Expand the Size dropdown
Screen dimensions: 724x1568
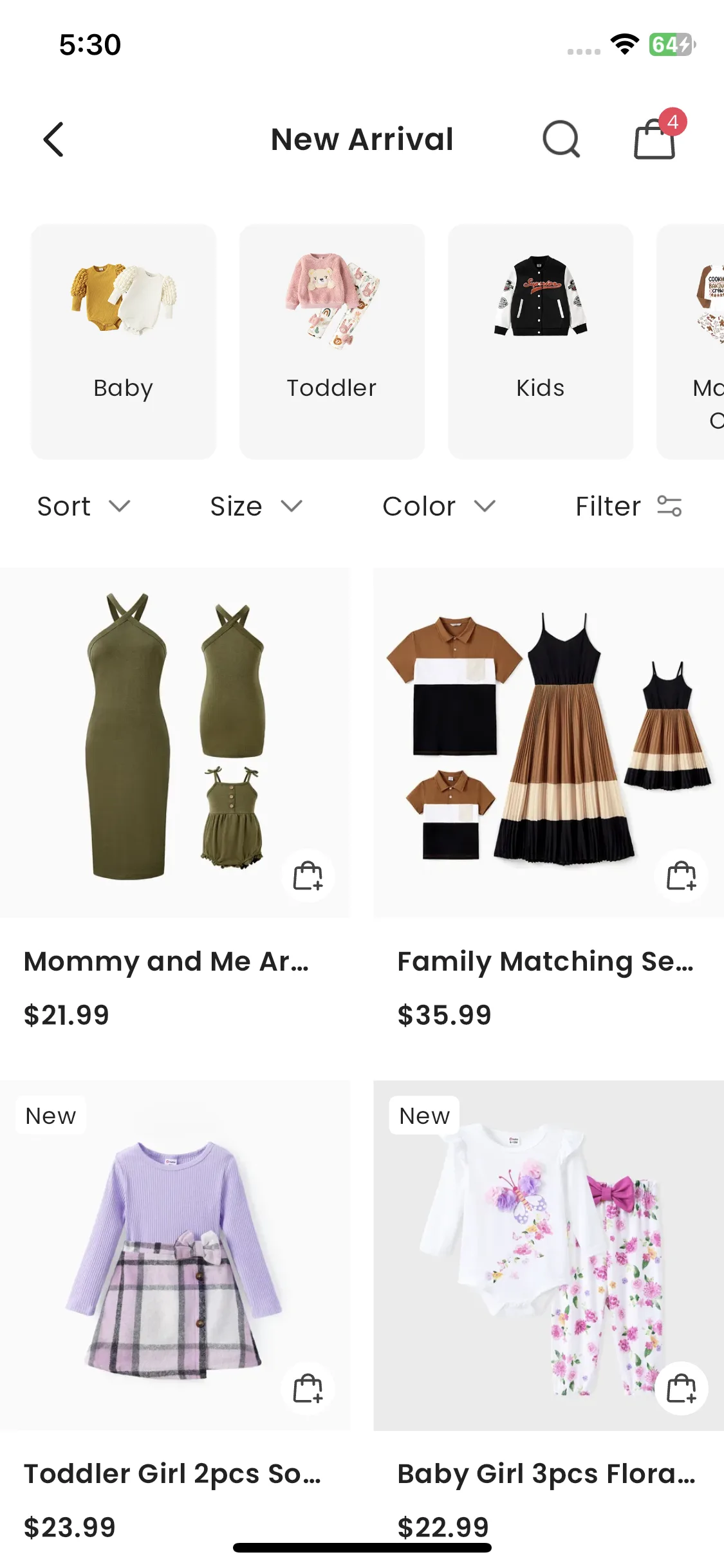256,507
